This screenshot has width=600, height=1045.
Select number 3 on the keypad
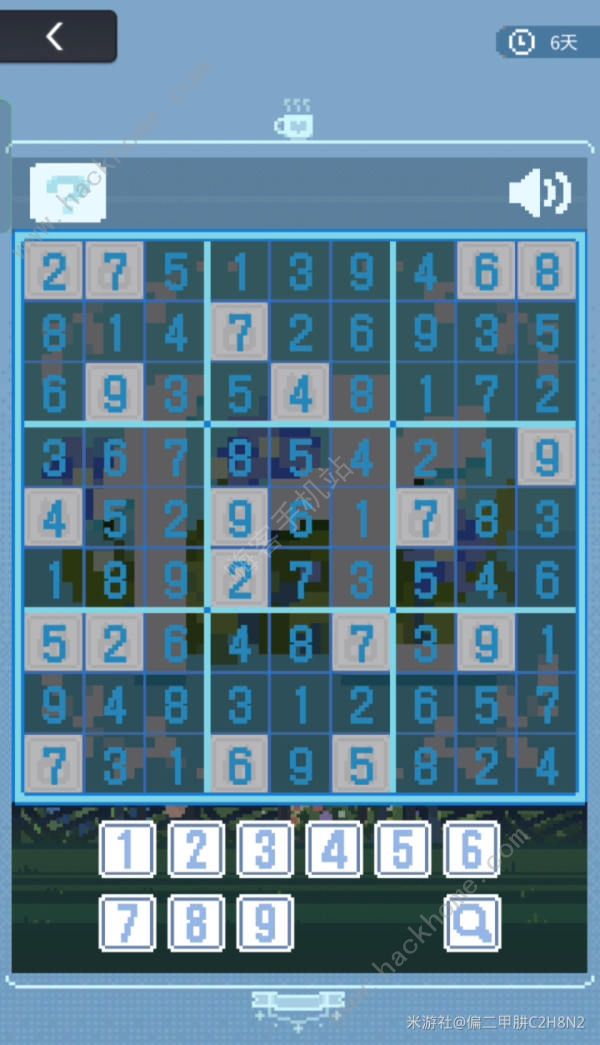pyautogui.click(x=266, y=849)
